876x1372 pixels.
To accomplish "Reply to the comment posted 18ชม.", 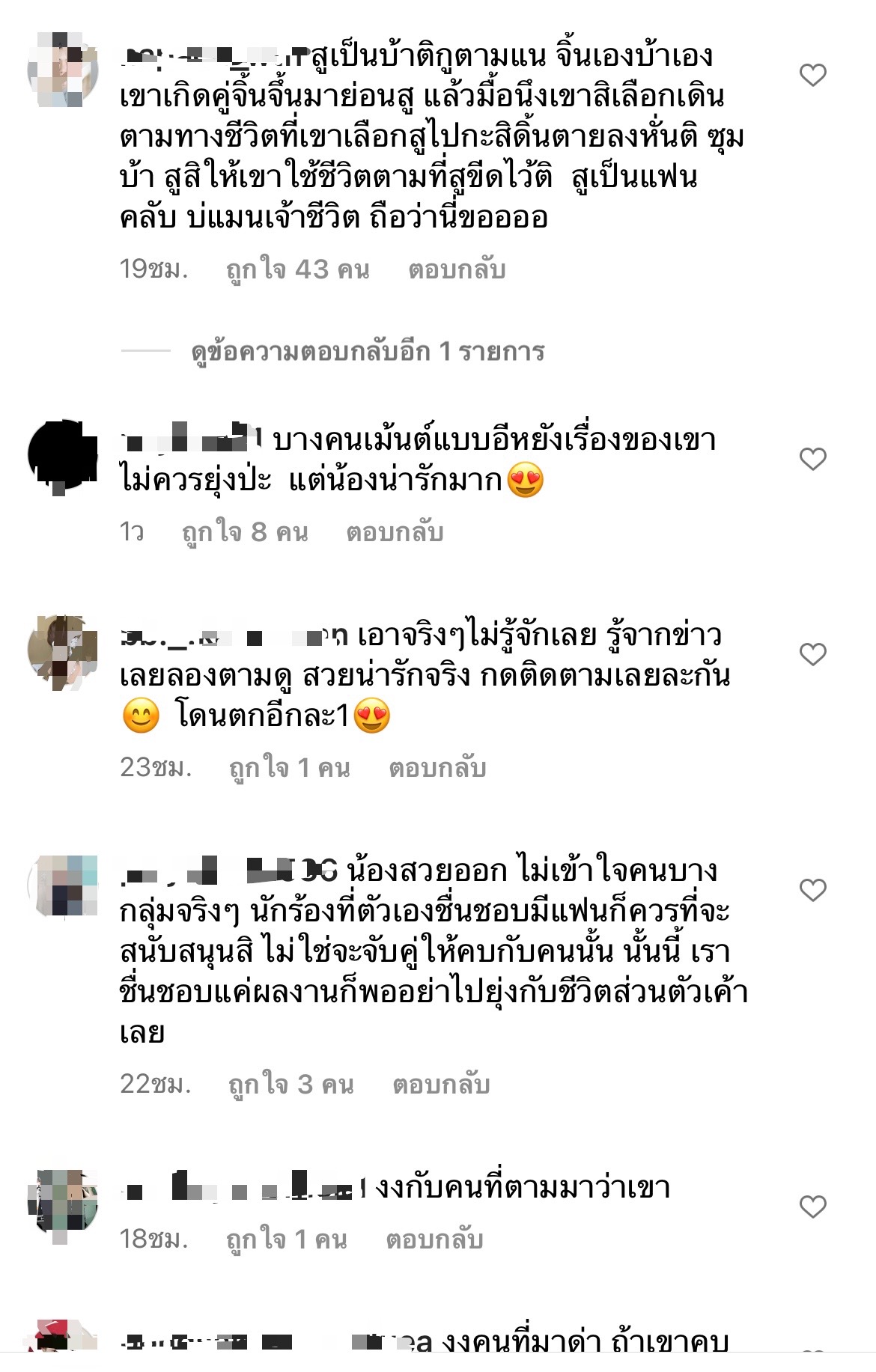I will point(434,1240).
